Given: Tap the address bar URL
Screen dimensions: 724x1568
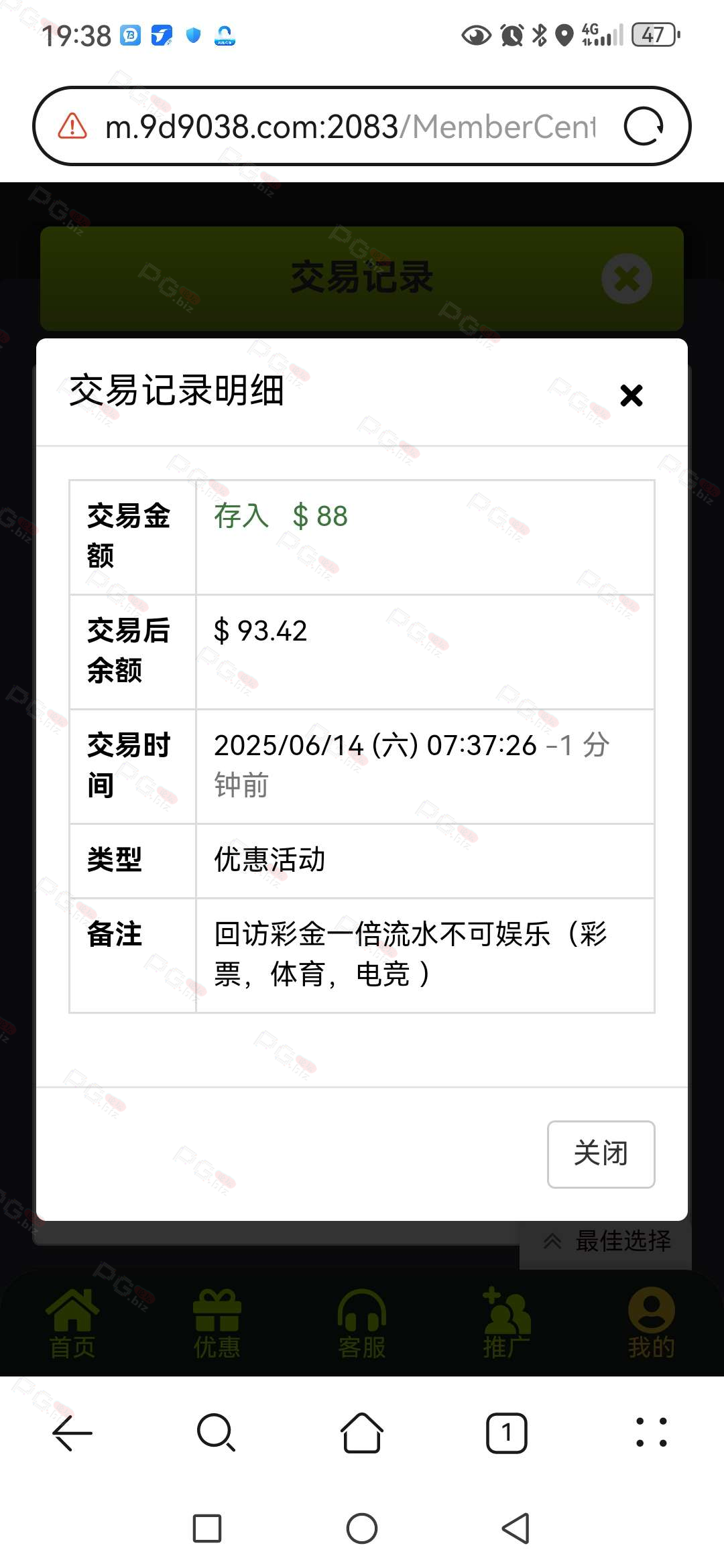Looking at the screenshot, I should 351,126.
